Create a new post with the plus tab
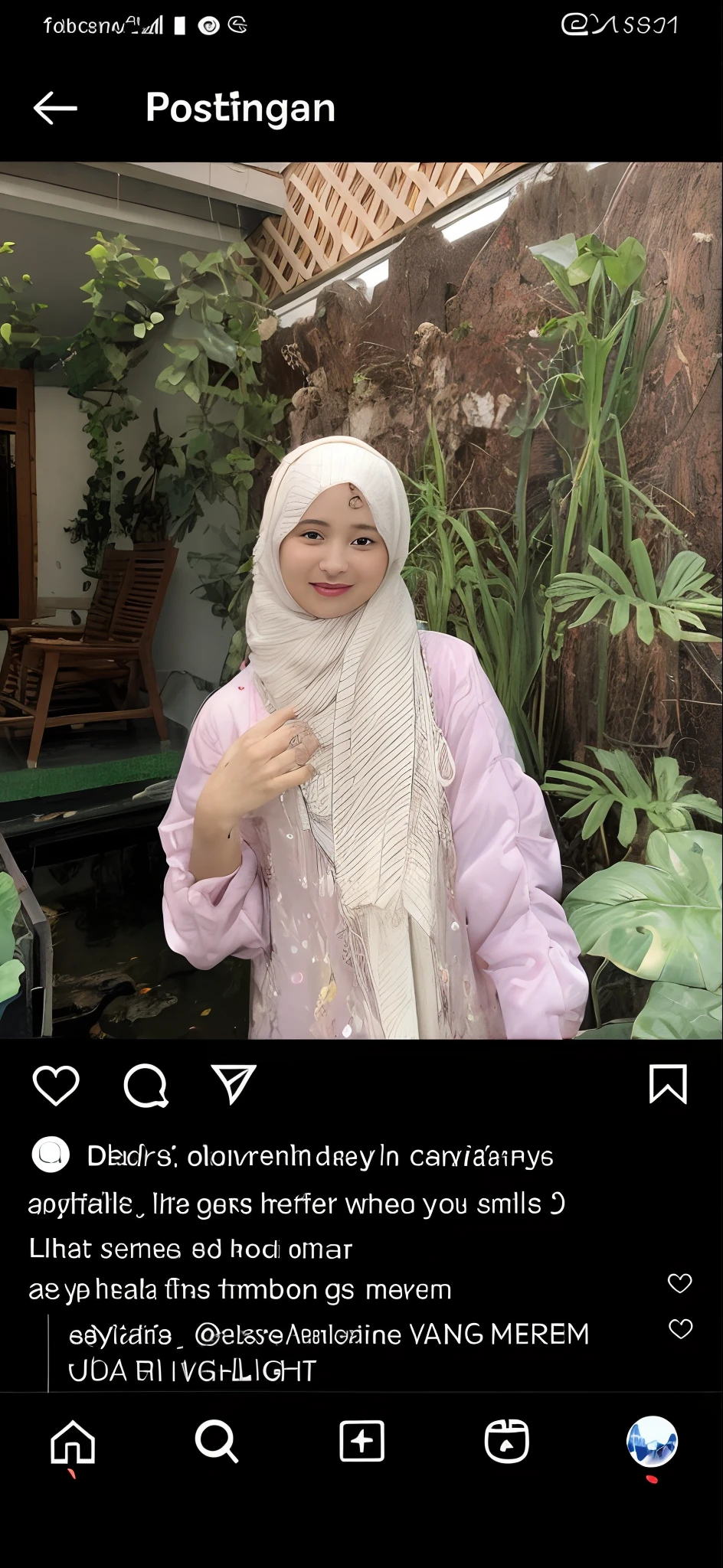The width and height of the screenshot is (723, 1568). pyautogui.click(x=361, y=1442)
